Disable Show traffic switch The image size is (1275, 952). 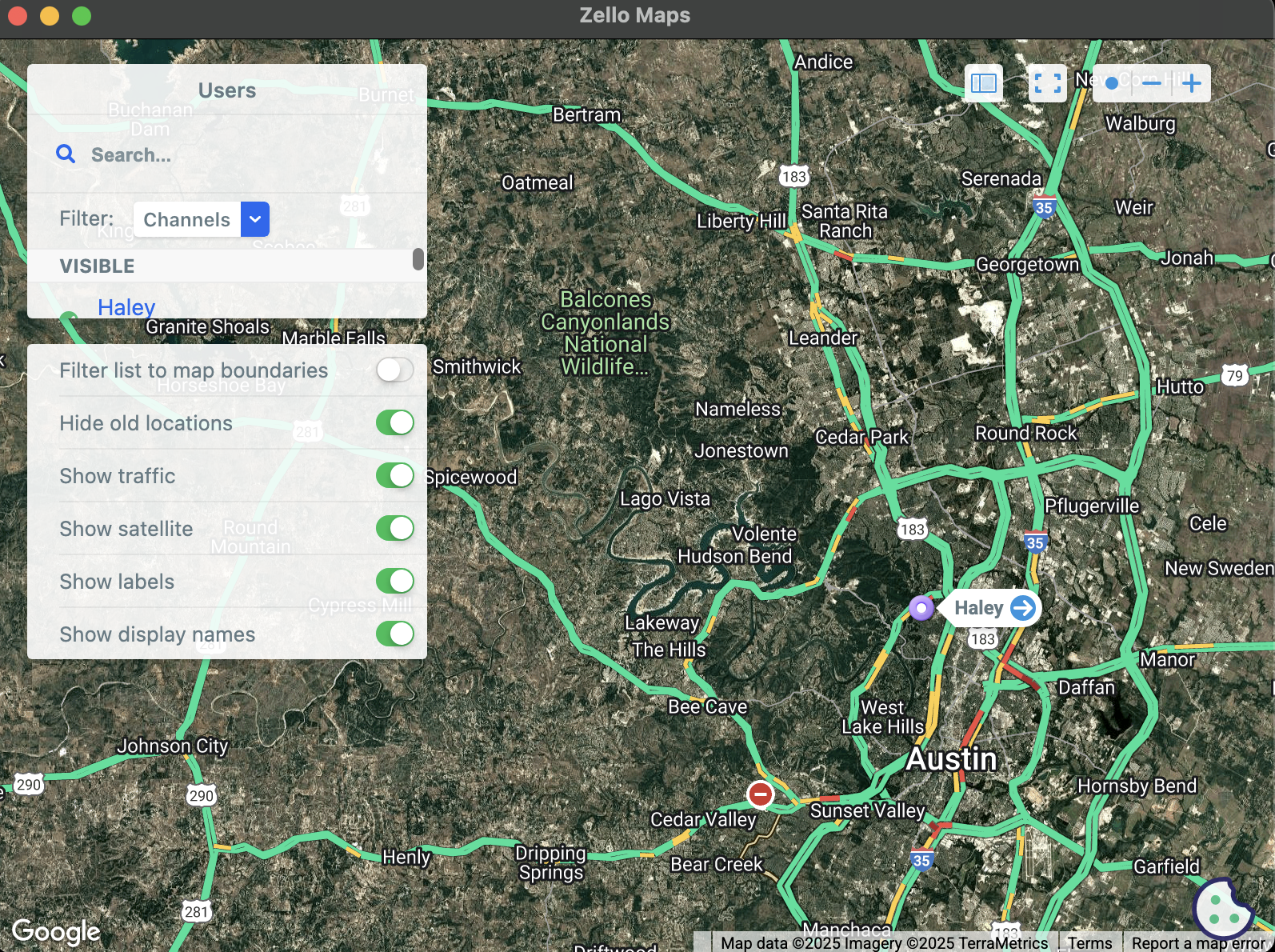click(x=394, y=475)
